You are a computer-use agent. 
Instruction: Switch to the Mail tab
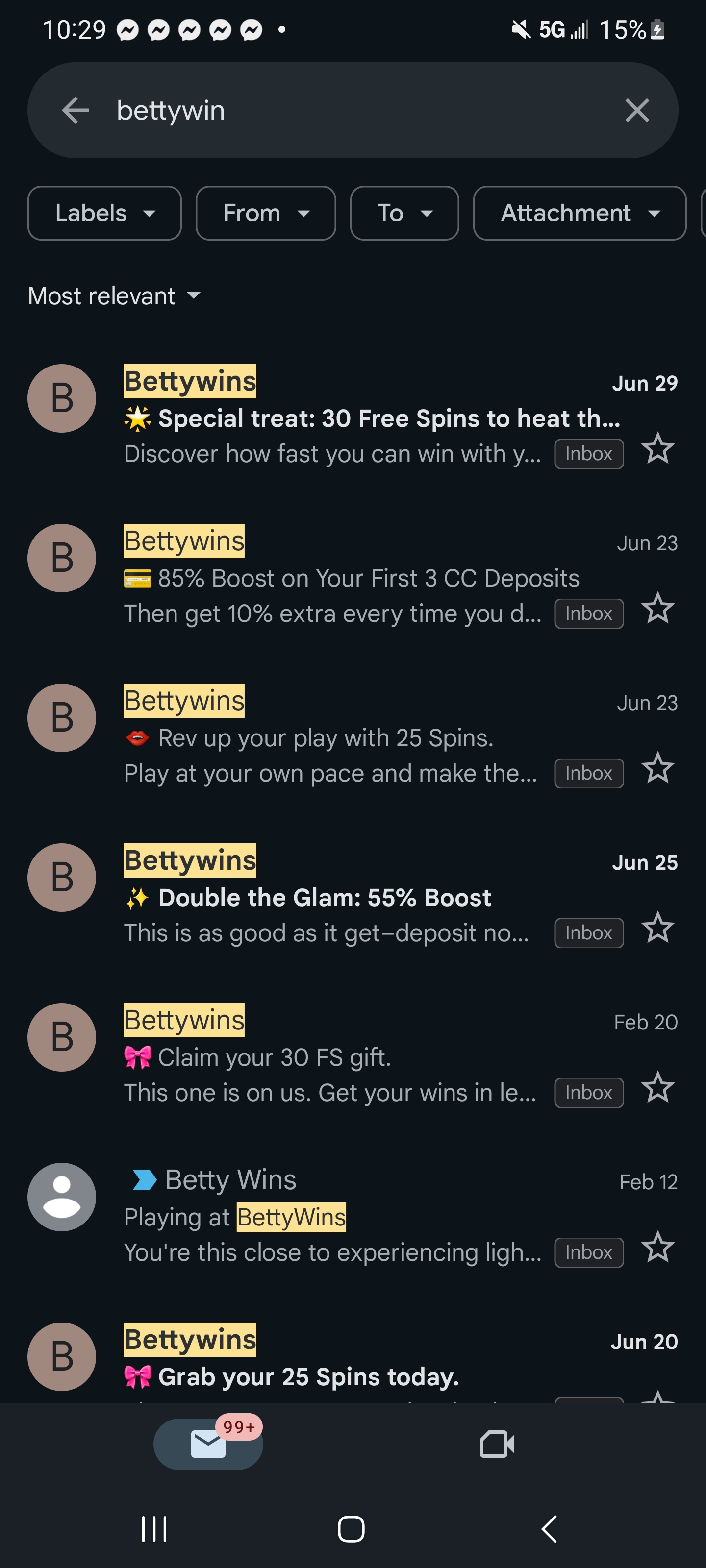click(208, 1444)
